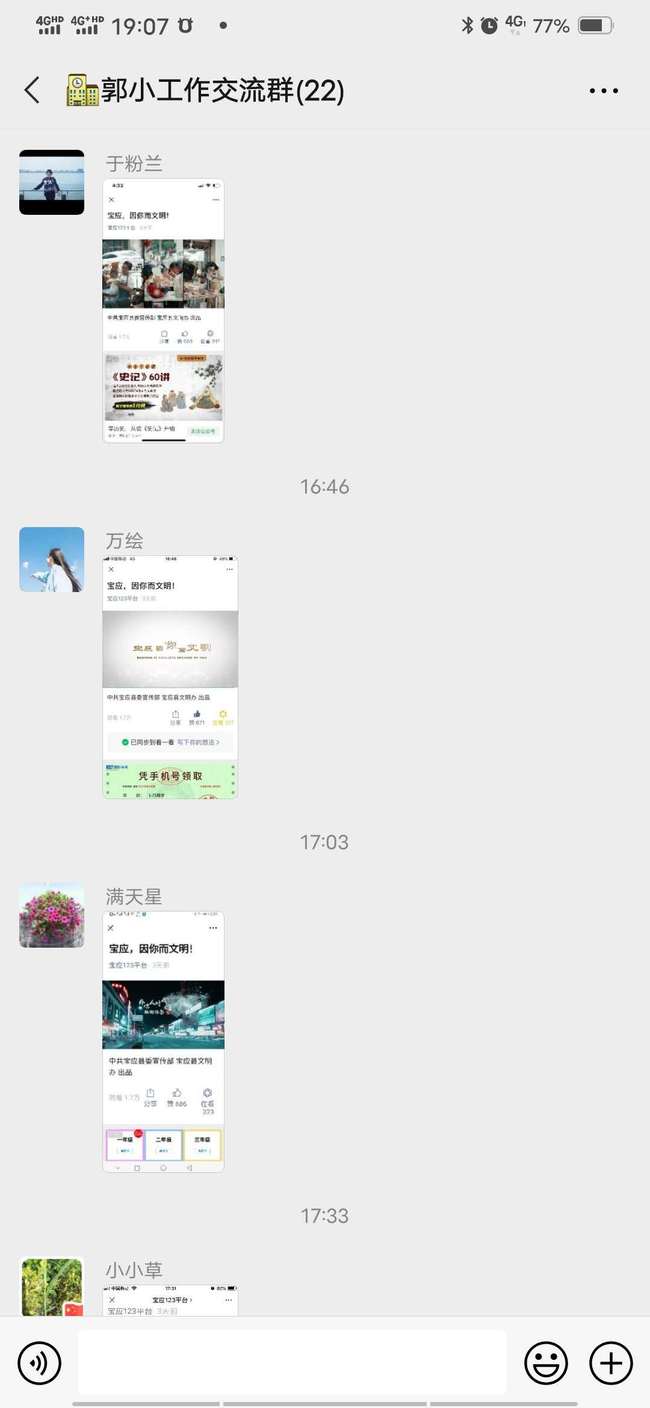View the screenshot sent by 满天星
This screenshot has width=650, height=1408.
(163, 1041)
